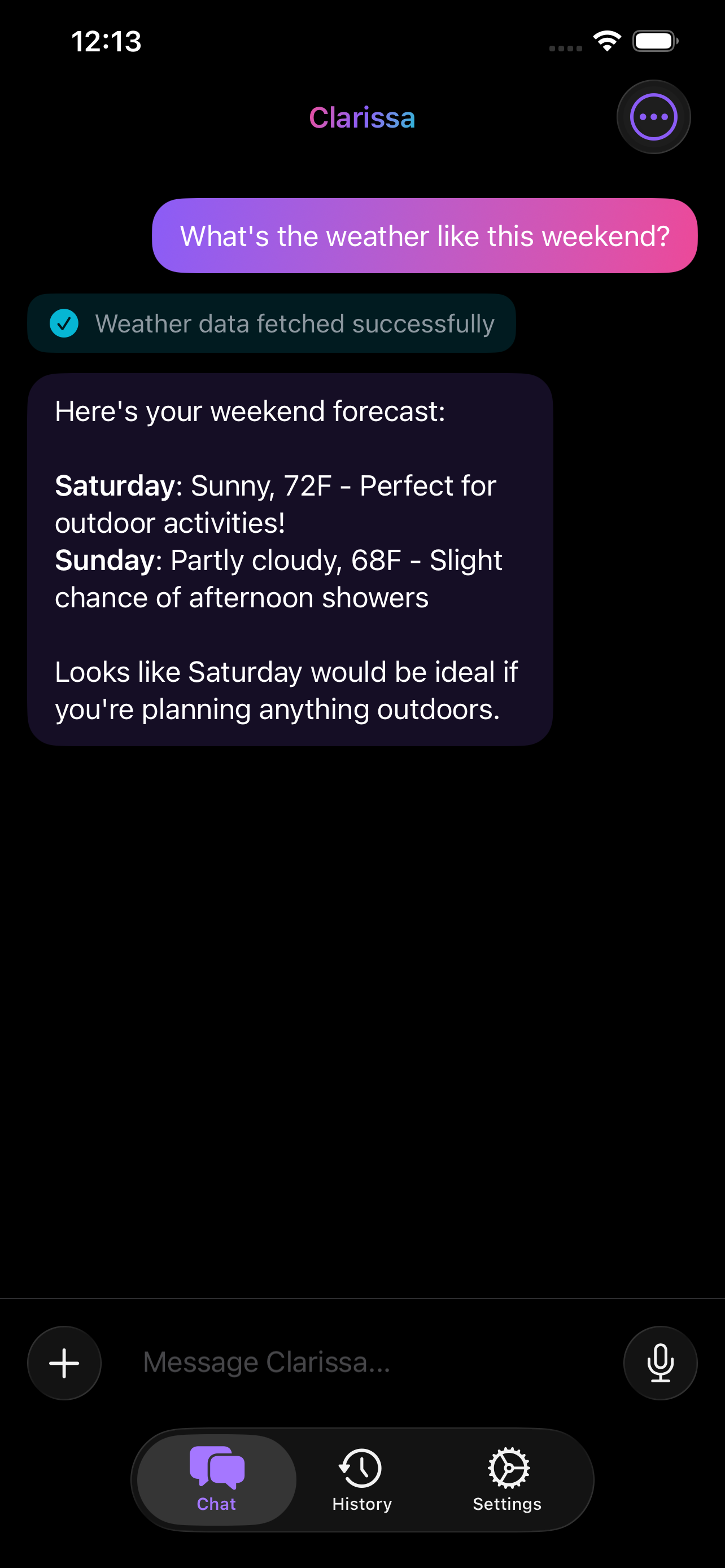Tap your 'What's the weather' message bubble
This screenshot has width=725, height=1568.
pyautogui.click(x=425, y=235)
